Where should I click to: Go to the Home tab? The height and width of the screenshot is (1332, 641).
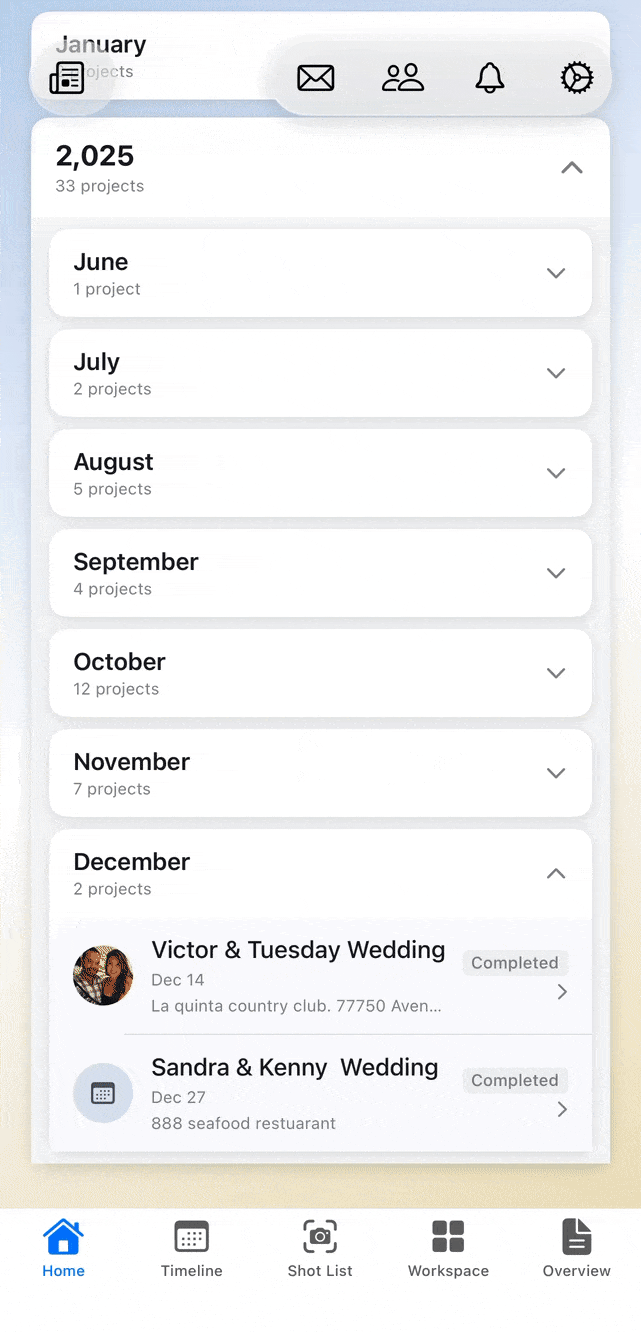pos(63,1249)
